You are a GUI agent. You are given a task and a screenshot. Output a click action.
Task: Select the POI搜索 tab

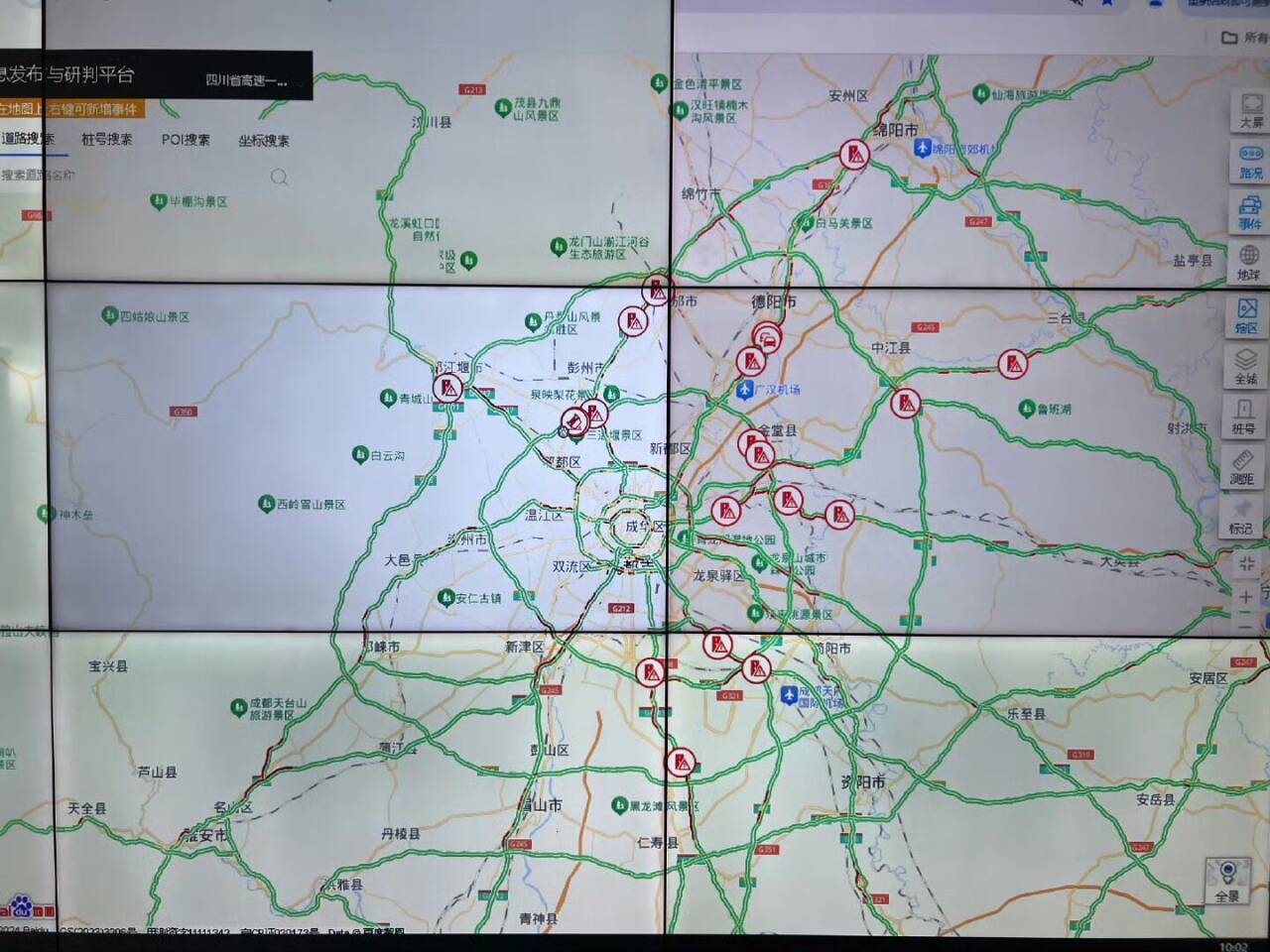click(186, 140)
